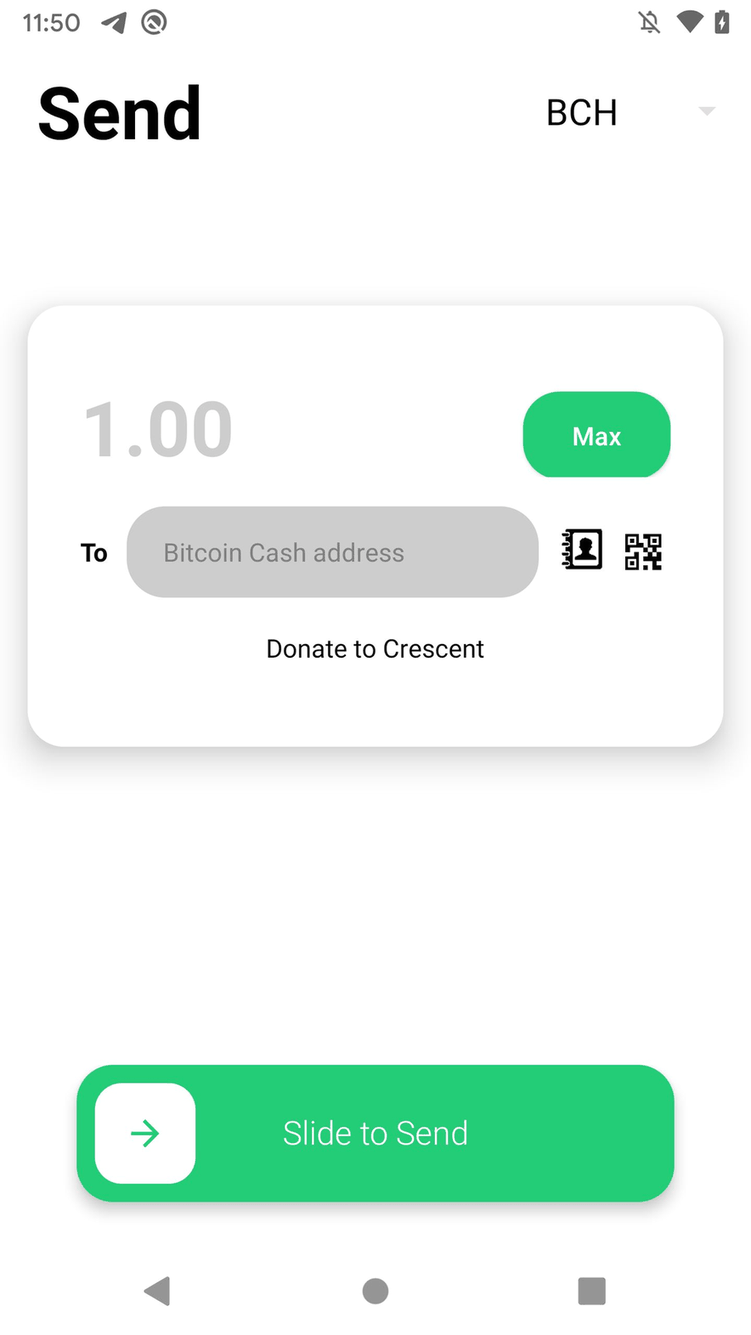Tap the Max amount button
The height and width of the screenshot is (1335, 751).
pos(596,435)
